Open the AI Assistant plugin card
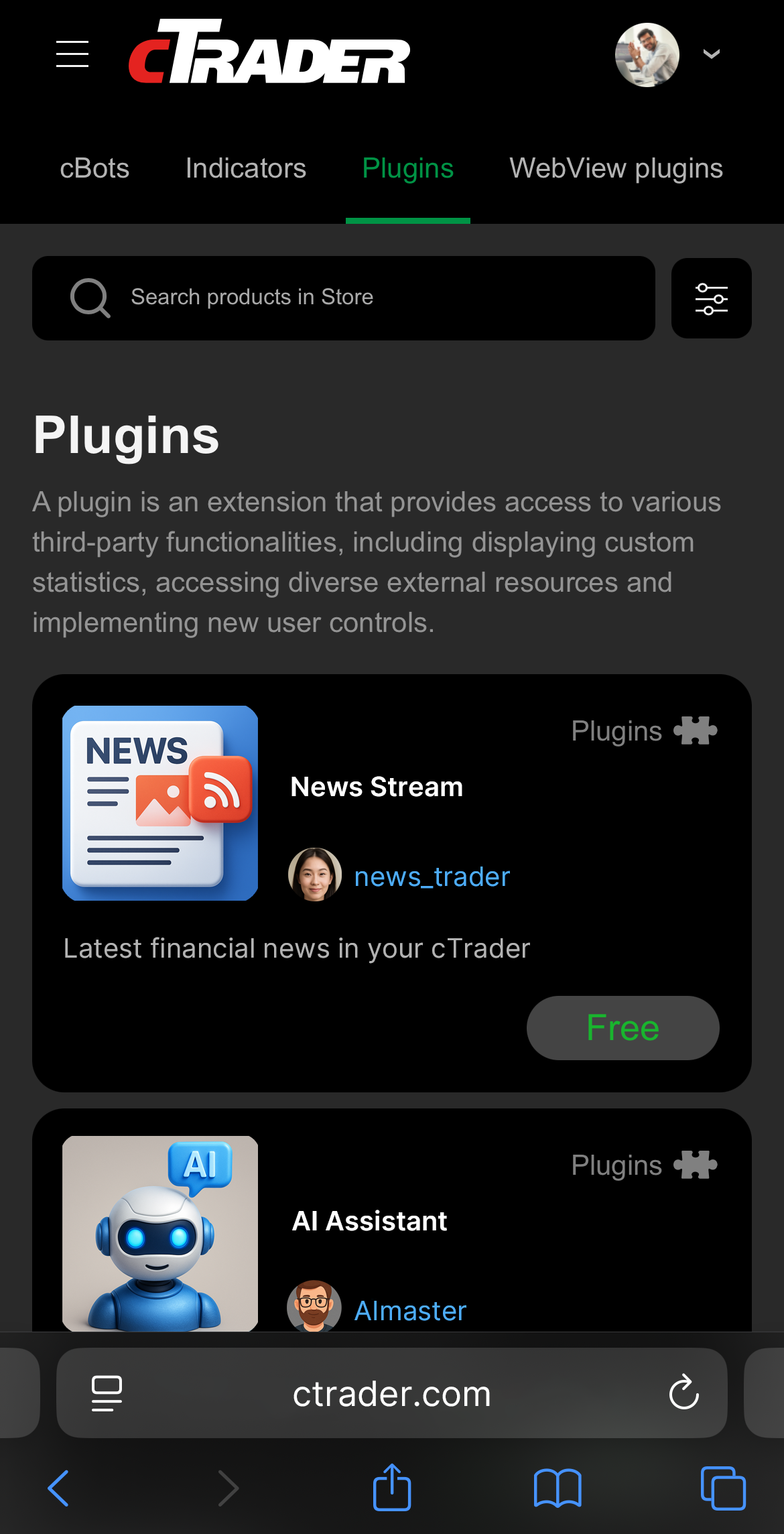784x1534 pixels. pos(369,1221)
